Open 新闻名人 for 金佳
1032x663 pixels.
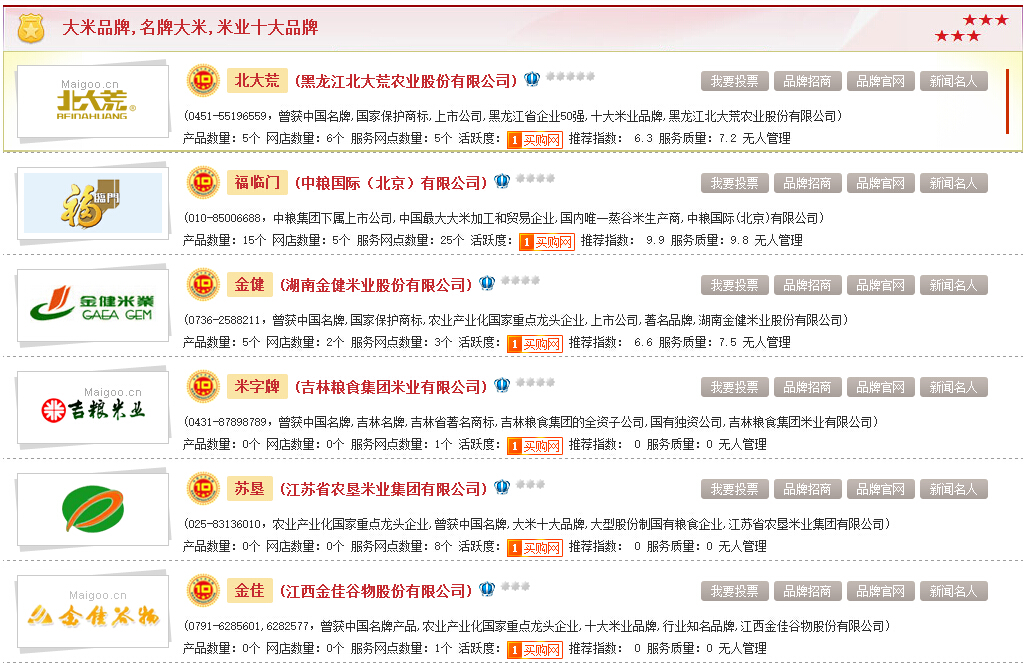tap(953, 591)
